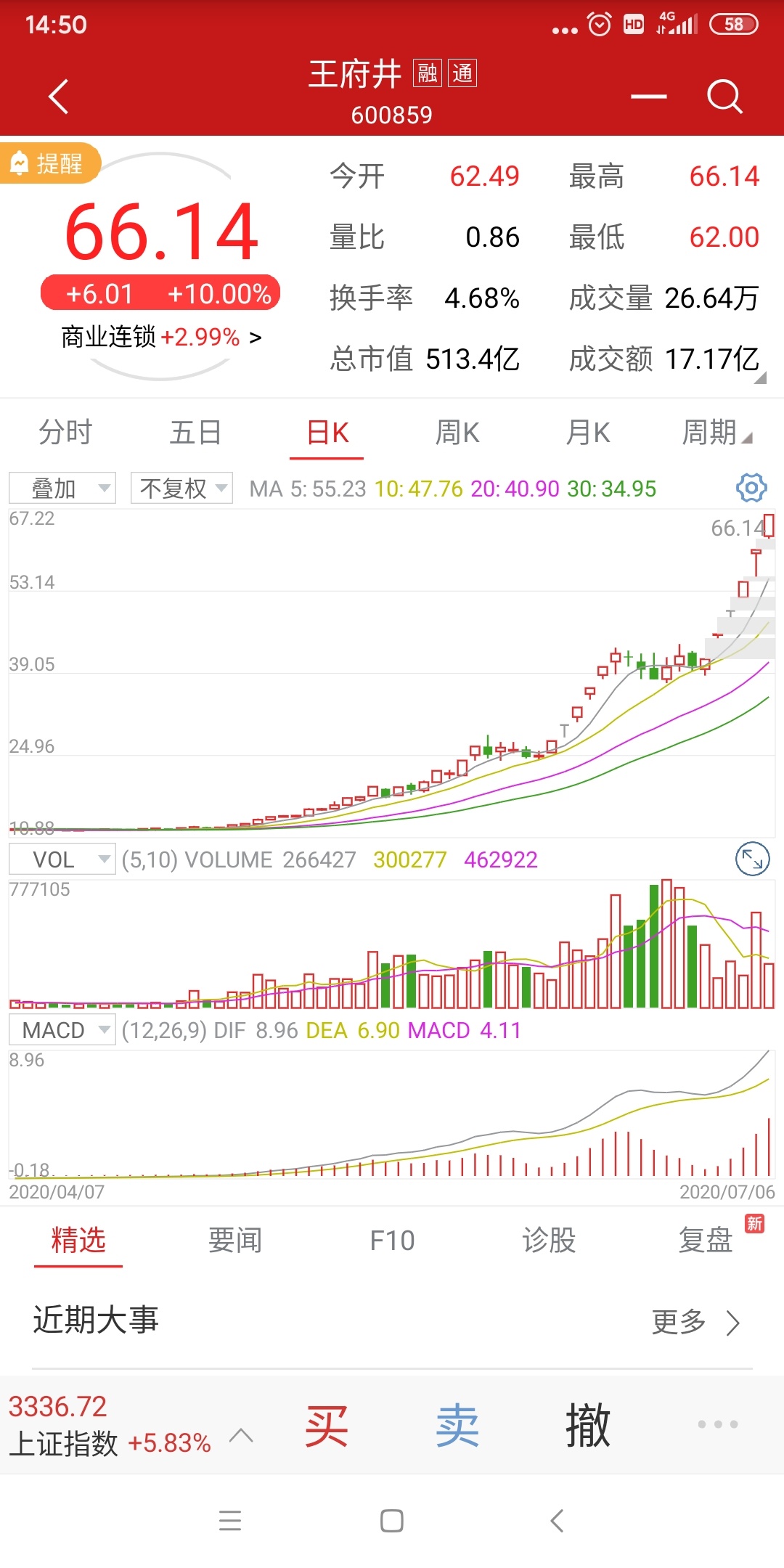View 更多 recent major events

tap(695, 1323)
